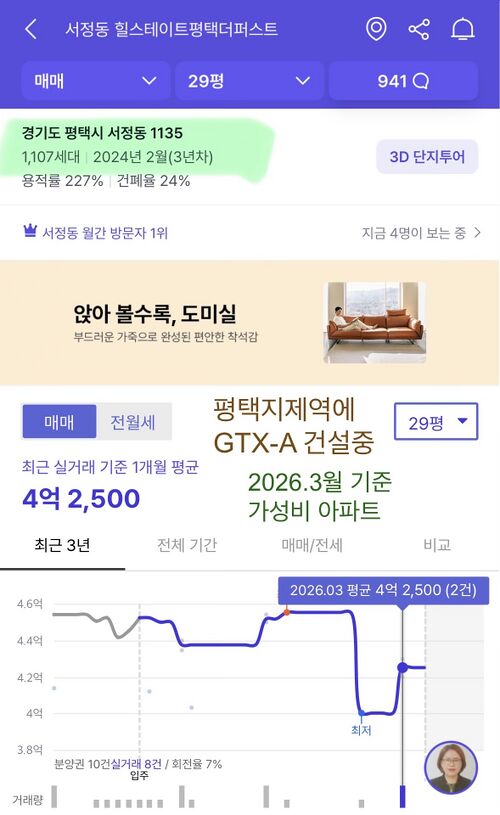Switch to the 전월세 segment

[134, 422]
